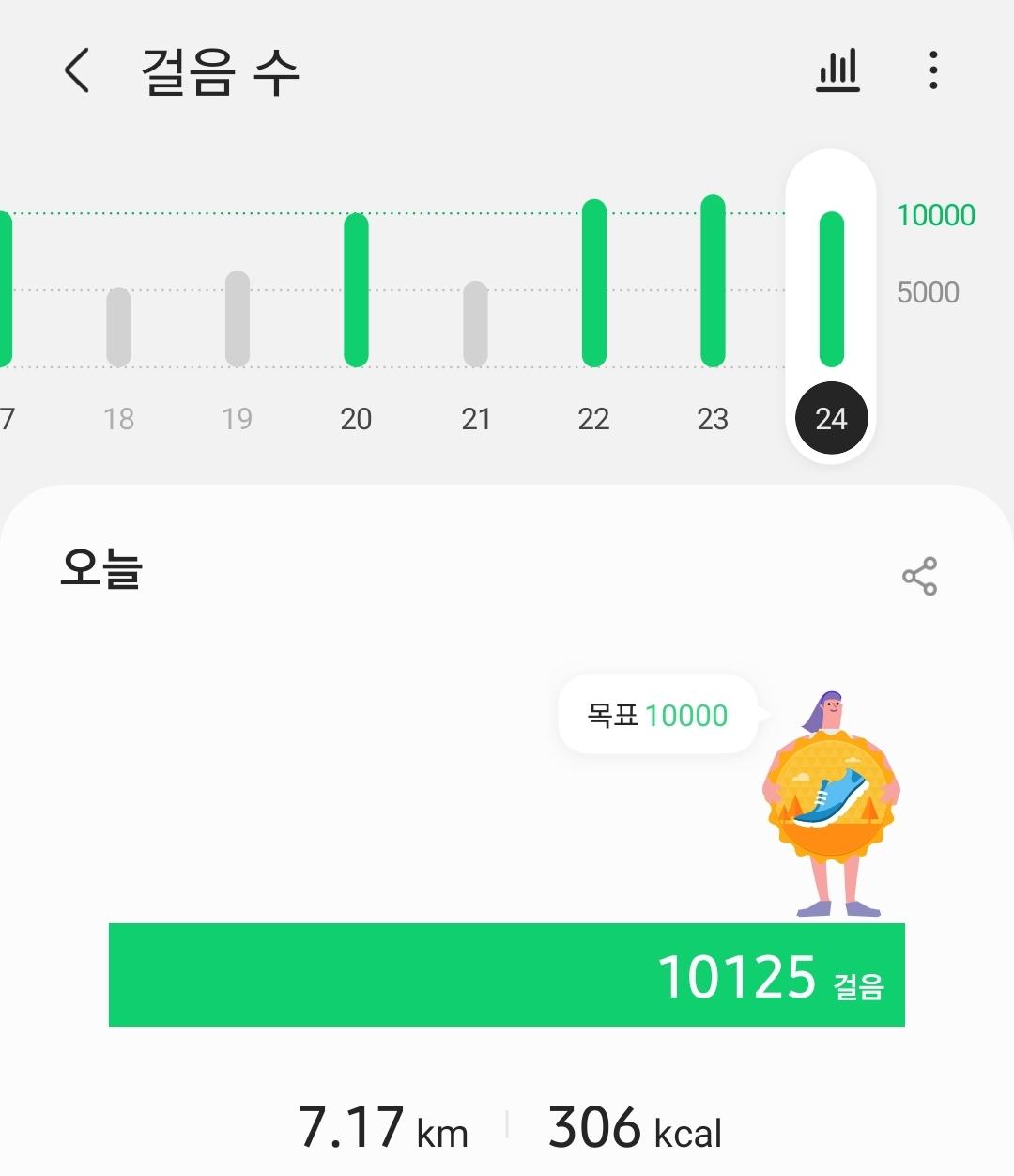
Task: Open the step trends chart icon
Action: 837,70
